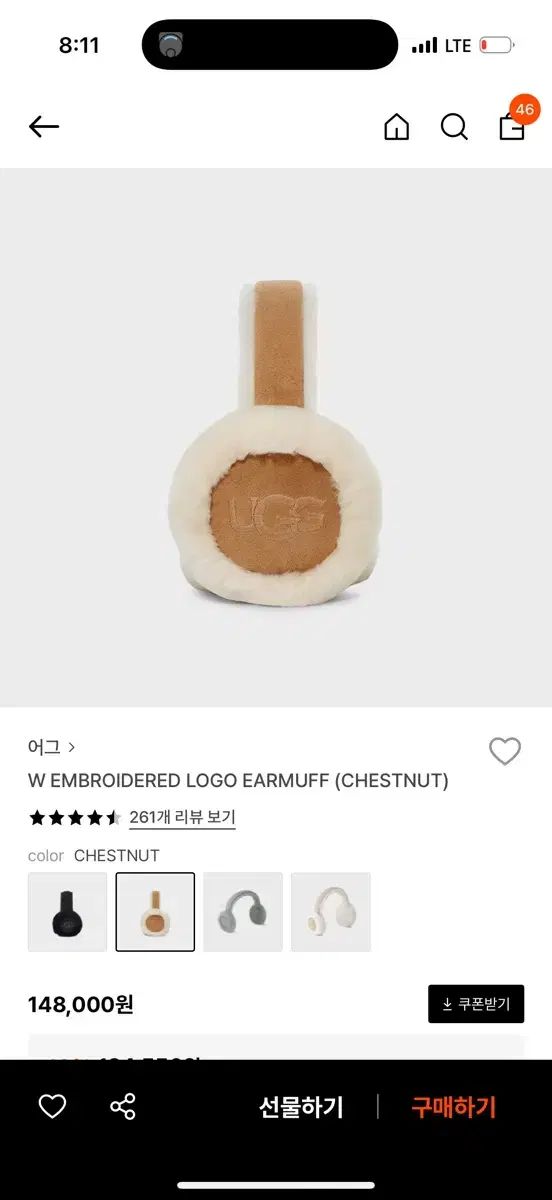Add to wishlist via bottom bar heart
The image size is (552, 1200).
click(52, 1106)
